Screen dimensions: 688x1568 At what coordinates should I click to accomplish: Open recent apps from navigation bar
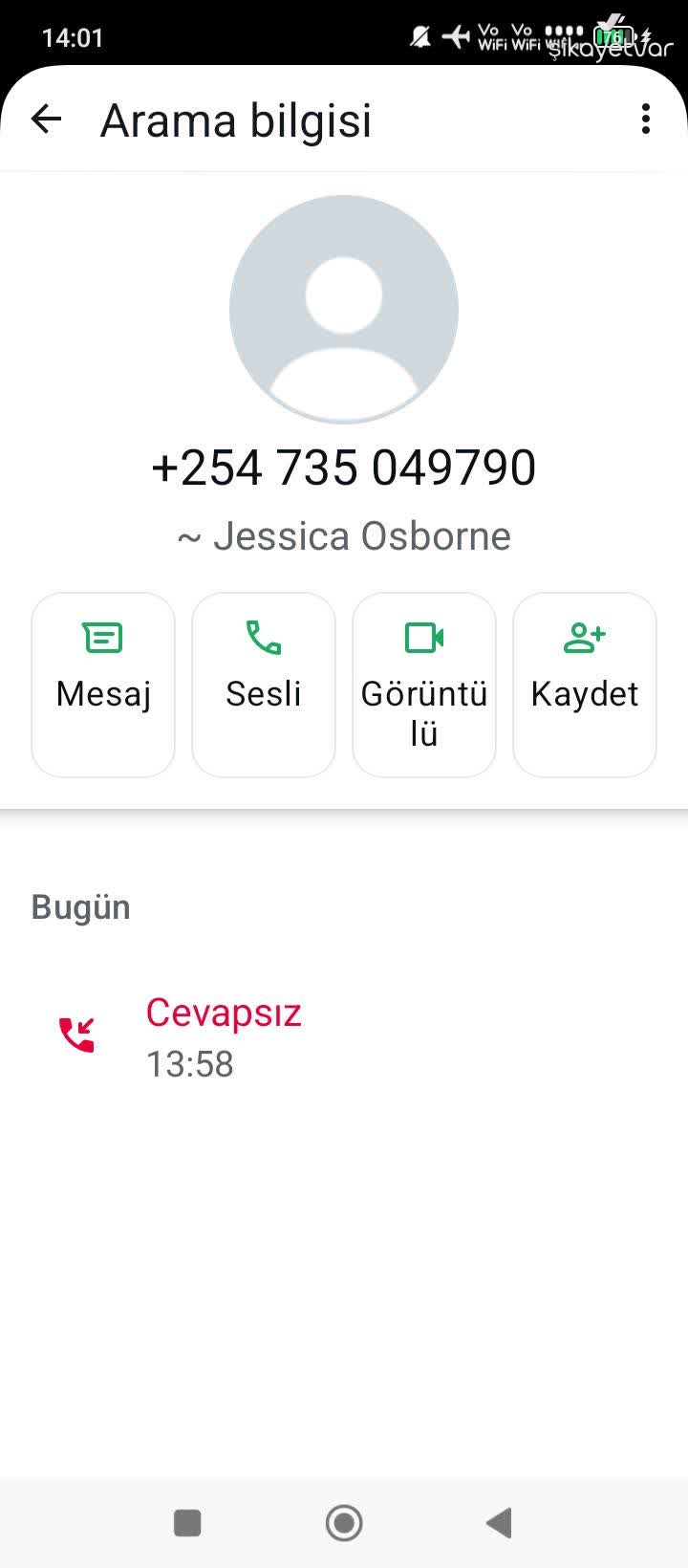click(x=187, y=1522)
